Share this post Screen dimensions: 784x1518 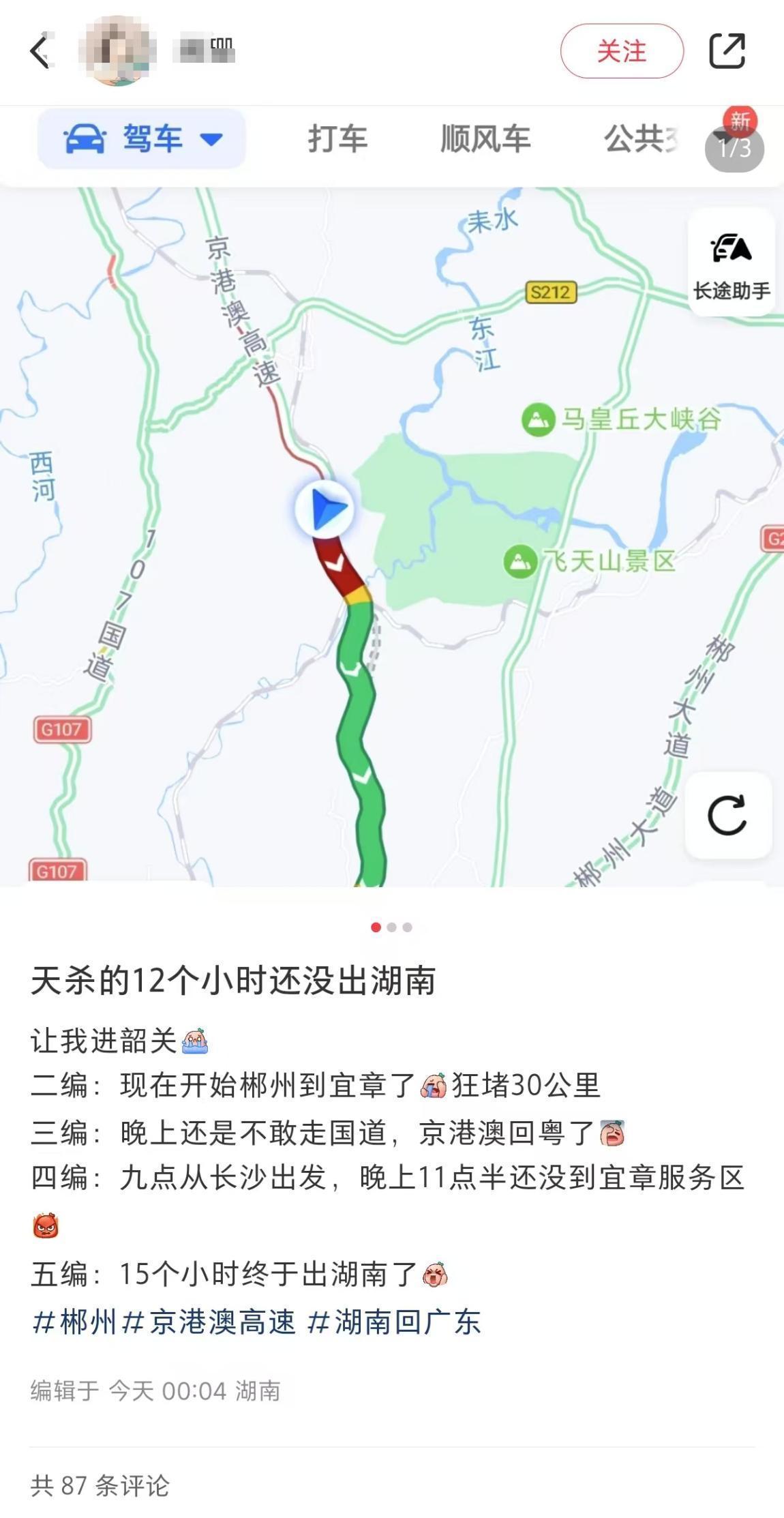[727, 51]
